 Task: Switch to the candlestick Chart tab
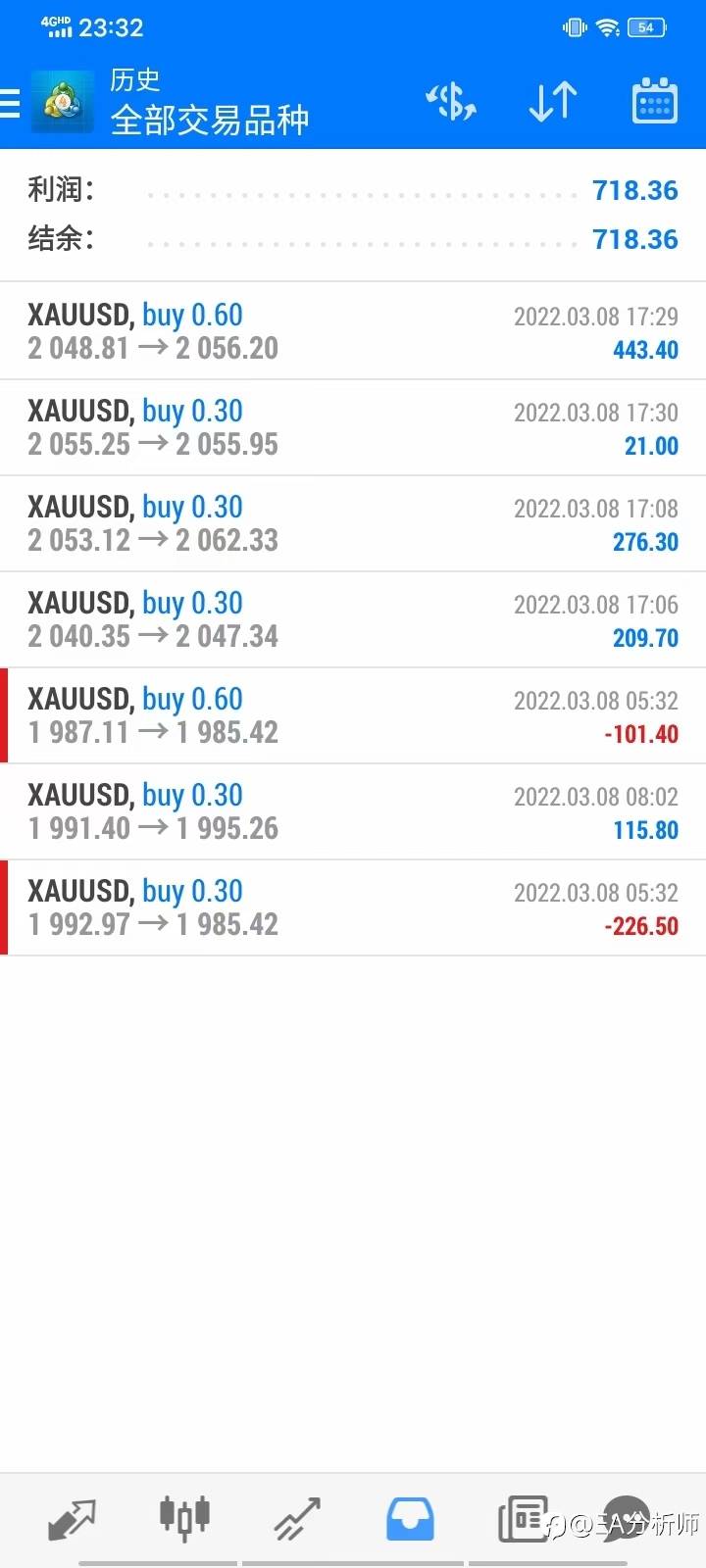pos(184,1517)
